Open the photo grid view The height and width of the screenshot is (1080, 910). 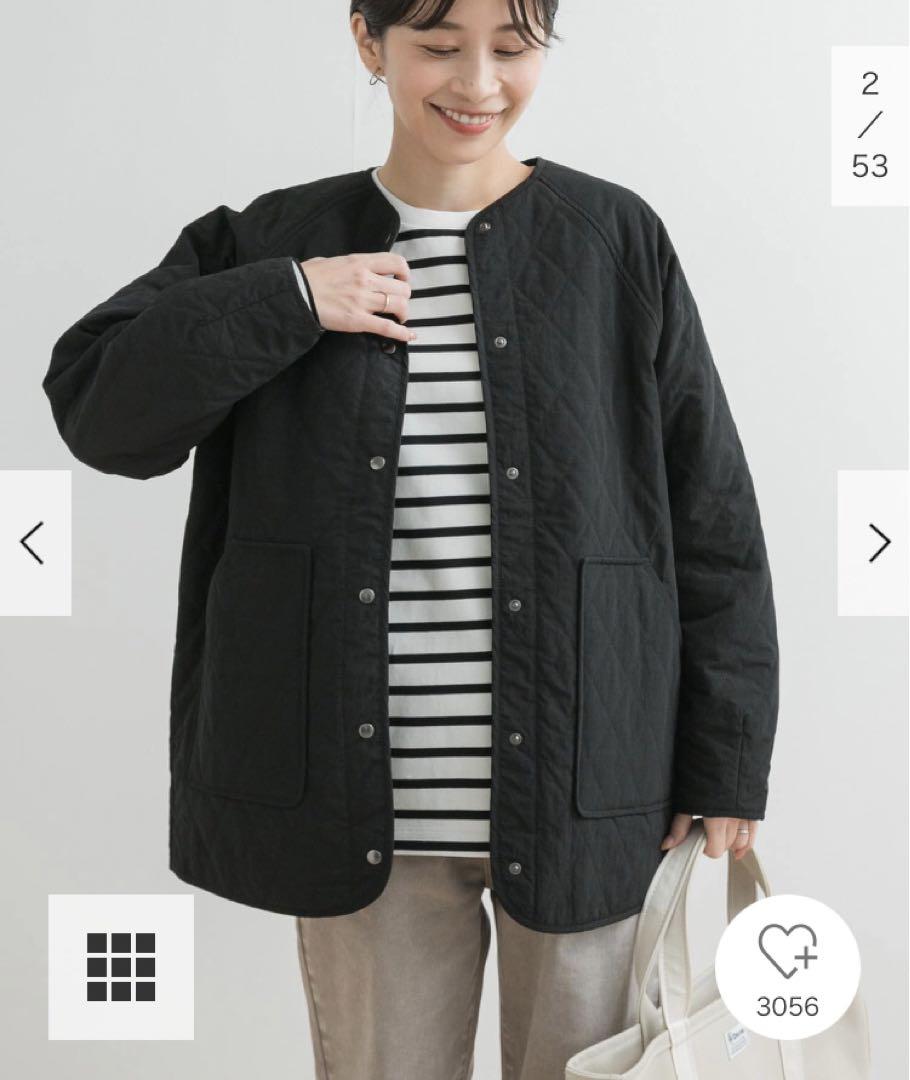(121, 966)
